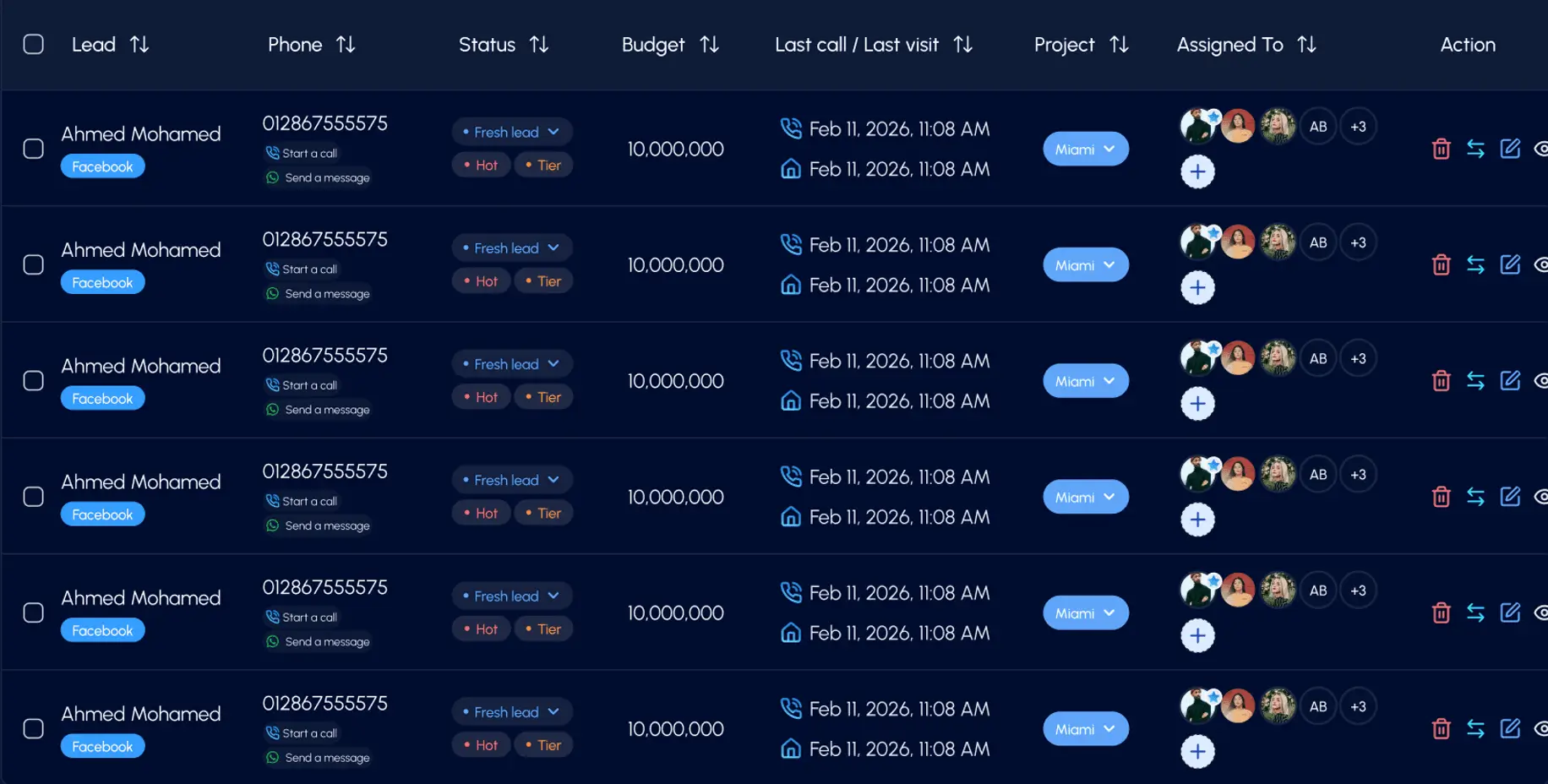Sort leads by Assigned To
This screenshot has height=784, width=1548.
point(1306,45)
